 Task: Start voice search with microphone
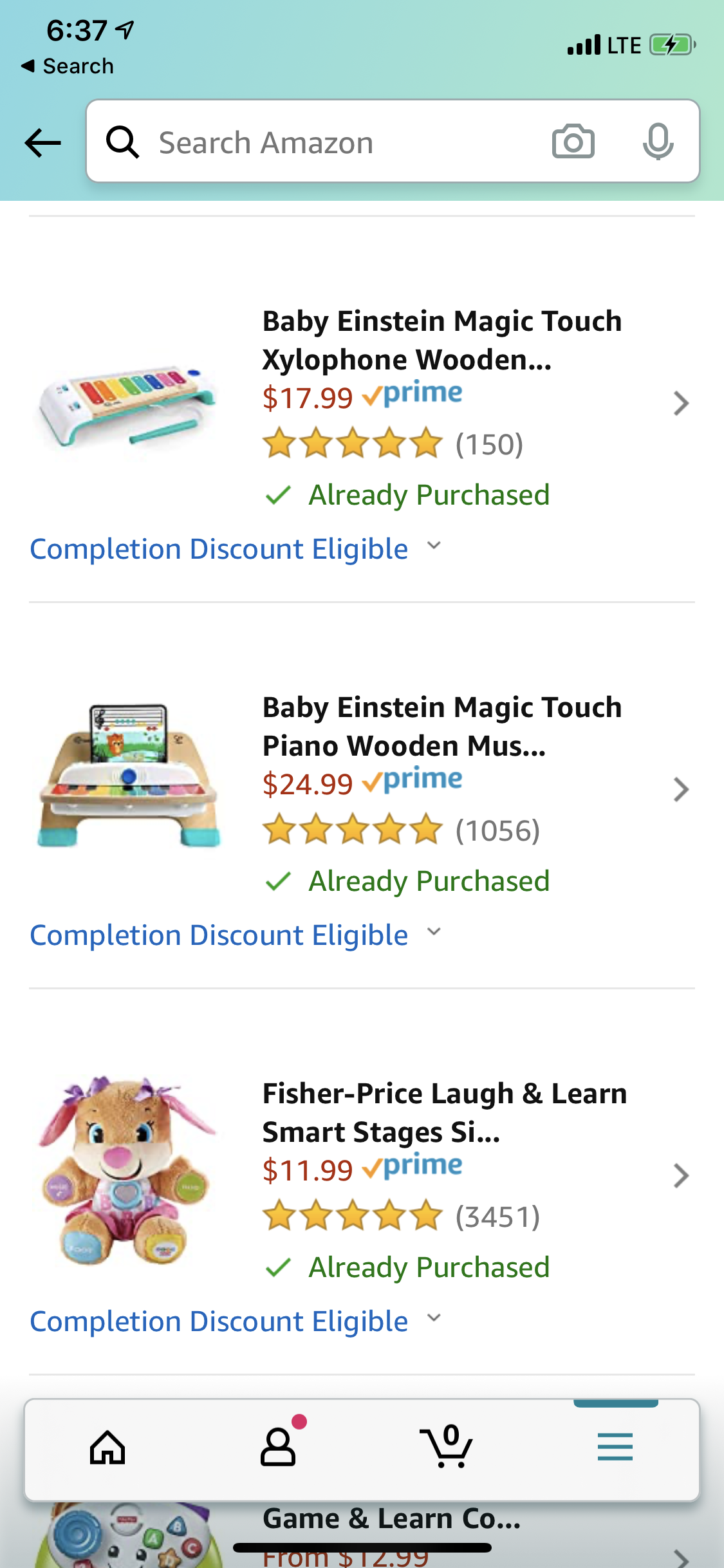tap(658, 142)
